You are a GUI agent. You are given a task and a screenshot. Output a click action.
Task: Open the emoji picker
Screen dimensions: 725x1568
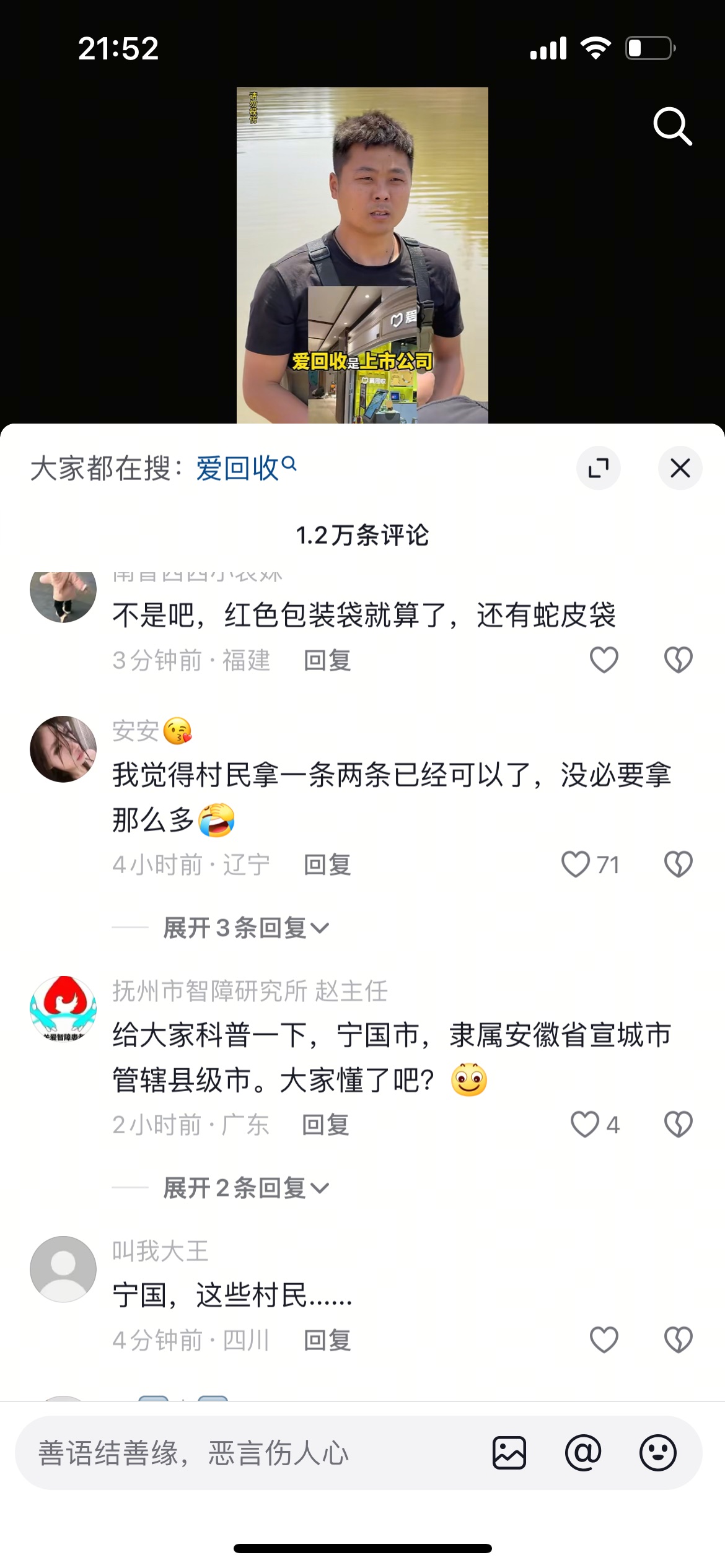(657, 1453)
